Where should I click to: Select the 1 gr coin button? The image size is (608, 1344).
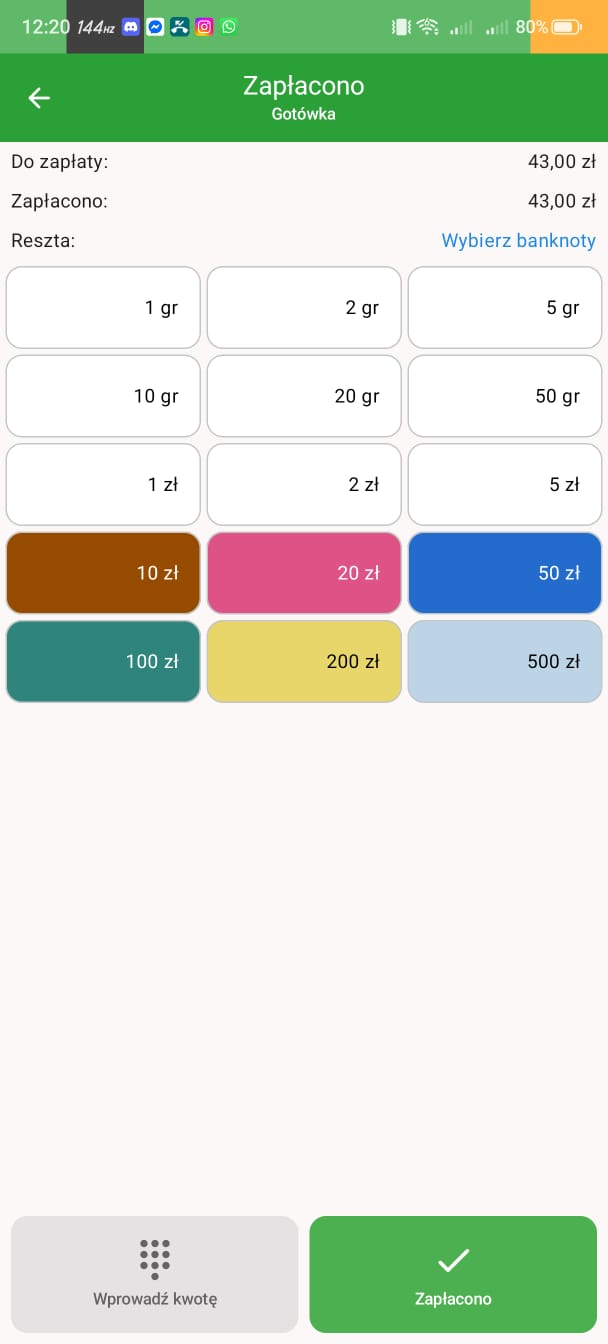103,307
